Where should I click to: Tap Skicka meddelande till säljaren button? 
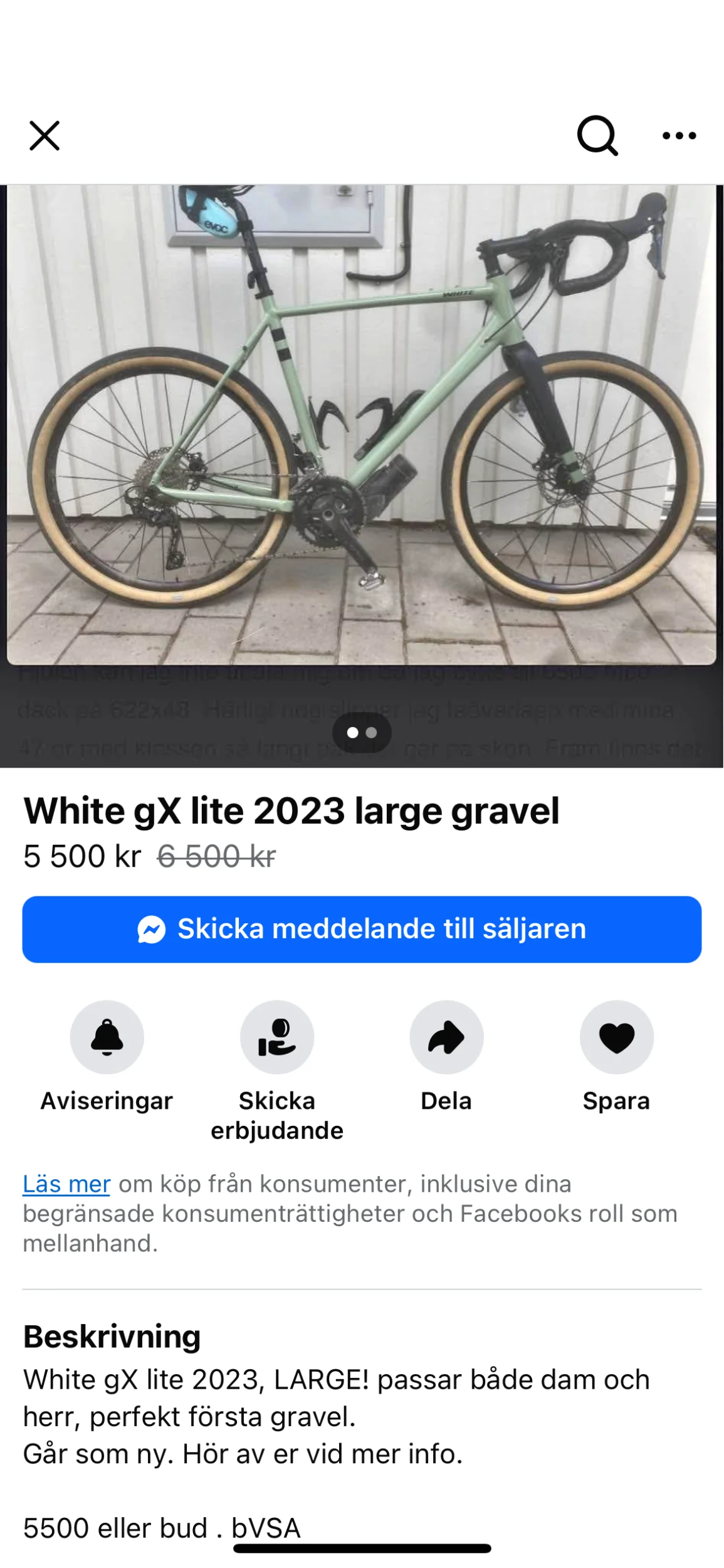point(362,929)
